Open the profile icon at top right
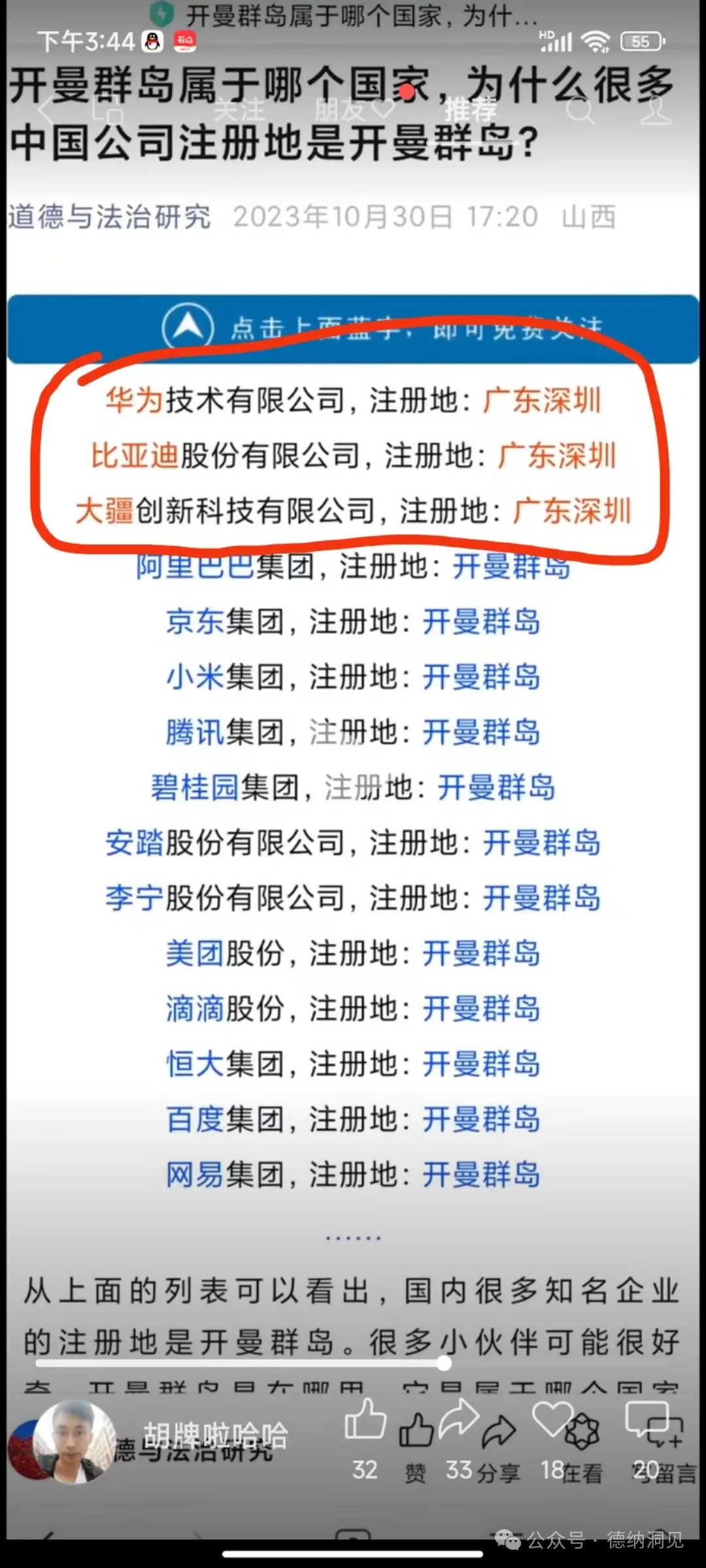 [655, 110]
